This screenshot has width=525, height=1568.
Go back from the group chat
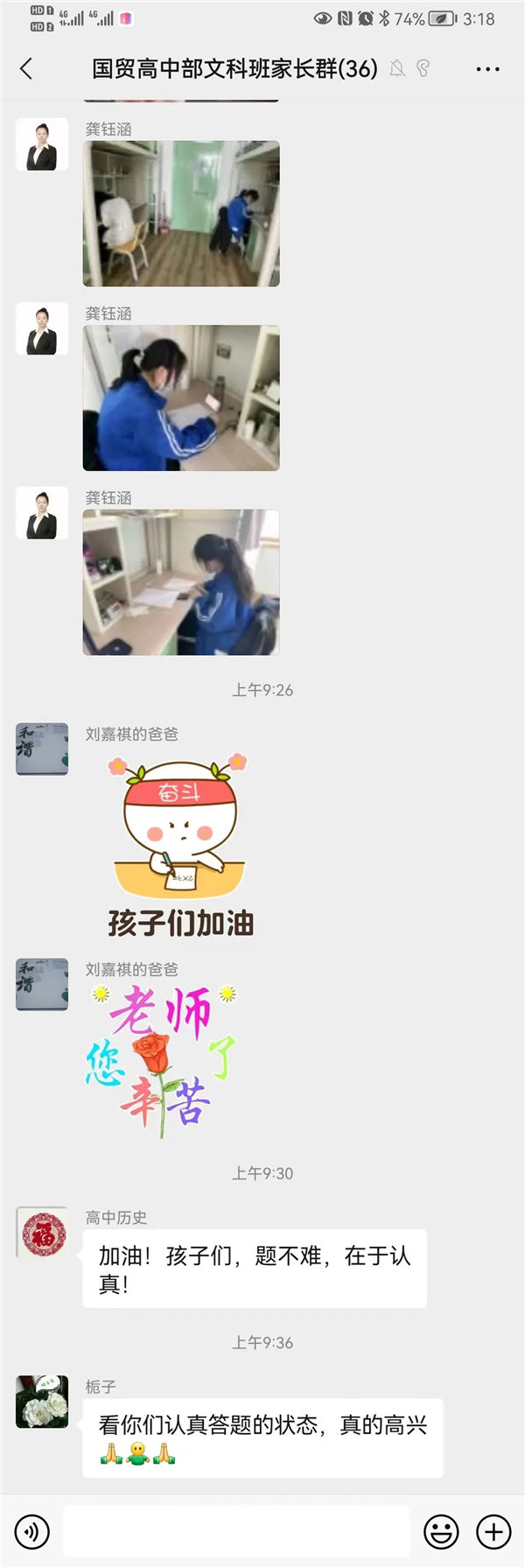tap(26, 68)
